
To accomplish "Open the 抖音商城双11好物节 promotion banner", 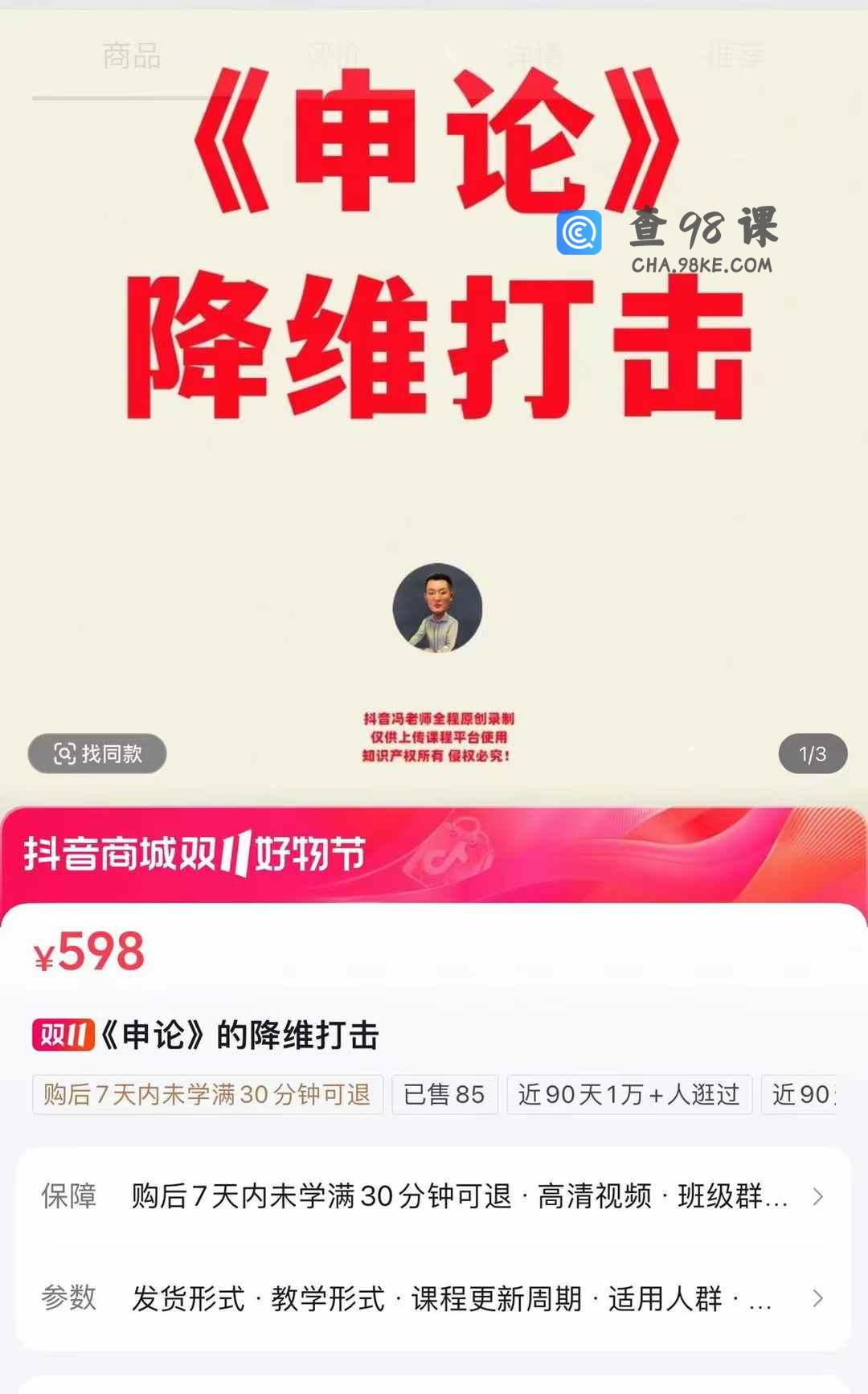I will [434, 854].
